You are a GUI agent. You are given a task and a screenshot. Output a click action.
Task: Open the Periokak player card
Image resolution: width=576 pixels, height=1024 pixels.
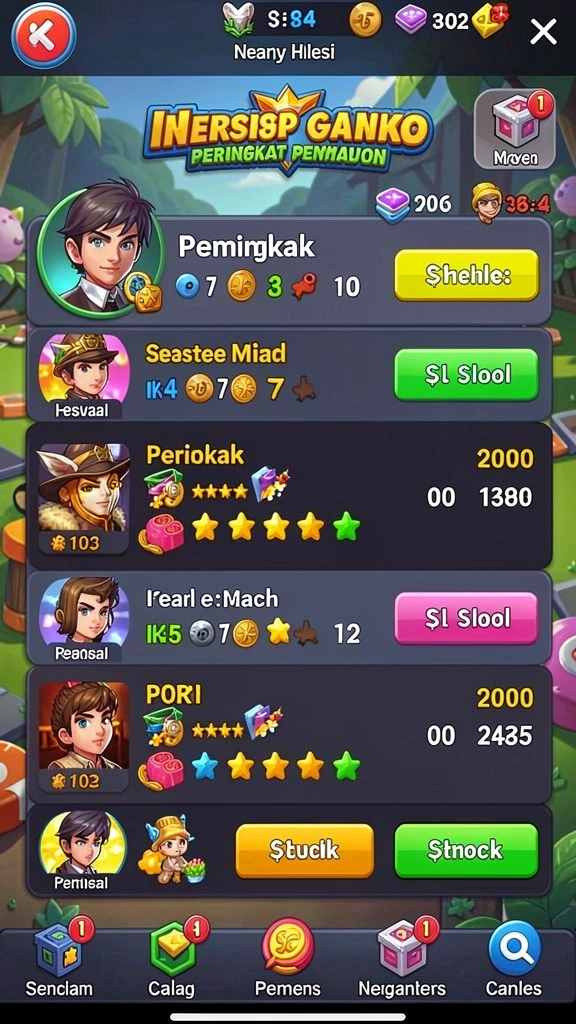[289, 496]
